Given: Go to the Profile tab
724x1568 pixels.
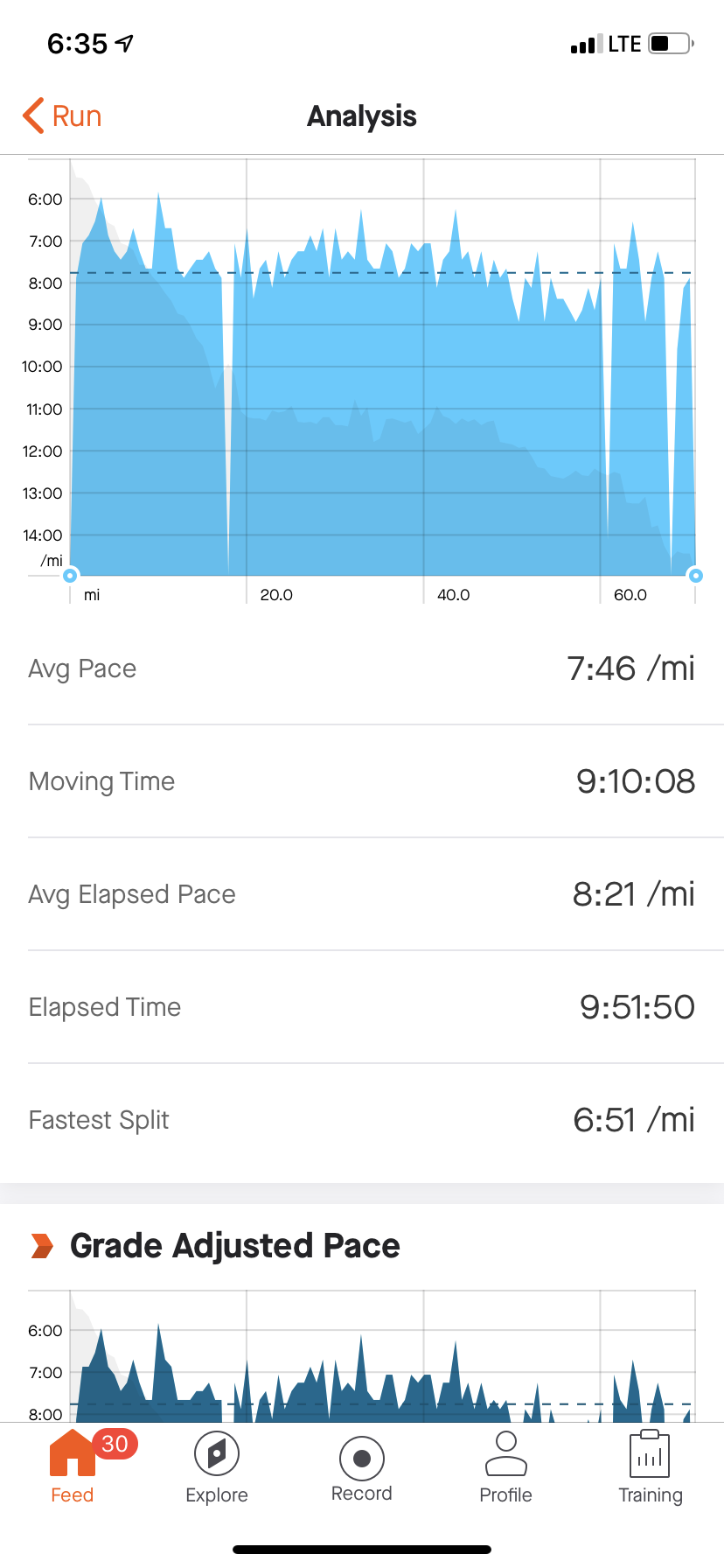Looking at the screenshot, I should [506, 1466].
